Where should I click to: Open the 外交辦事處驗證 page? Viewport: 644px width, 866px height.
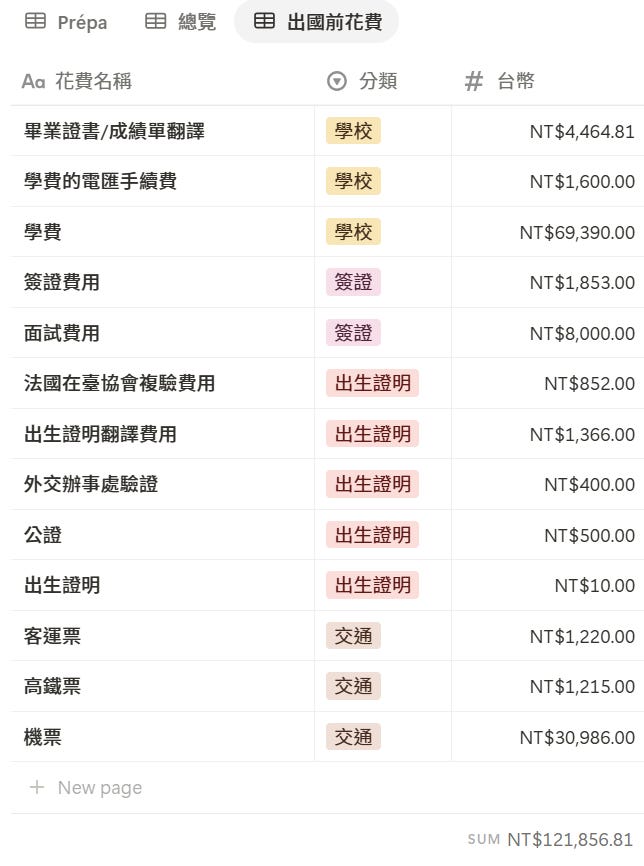91,484
